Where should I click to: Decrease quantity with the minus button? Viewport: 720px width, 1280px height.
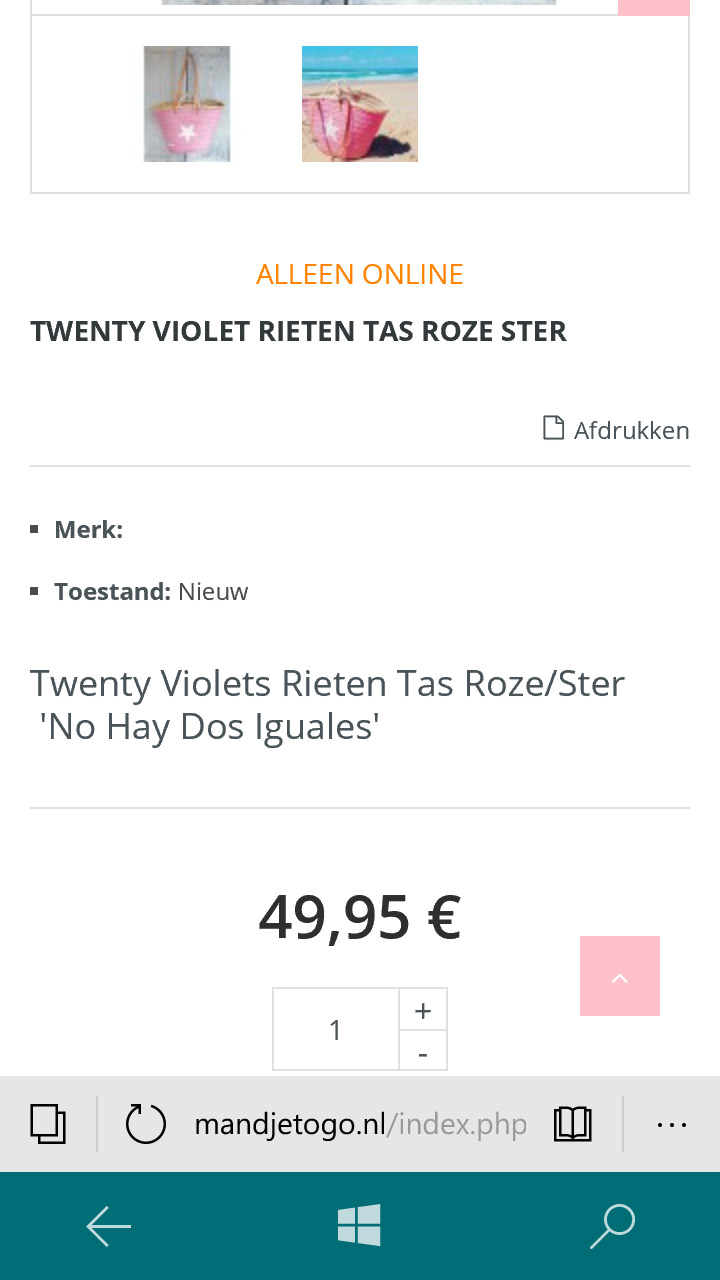423,1053
